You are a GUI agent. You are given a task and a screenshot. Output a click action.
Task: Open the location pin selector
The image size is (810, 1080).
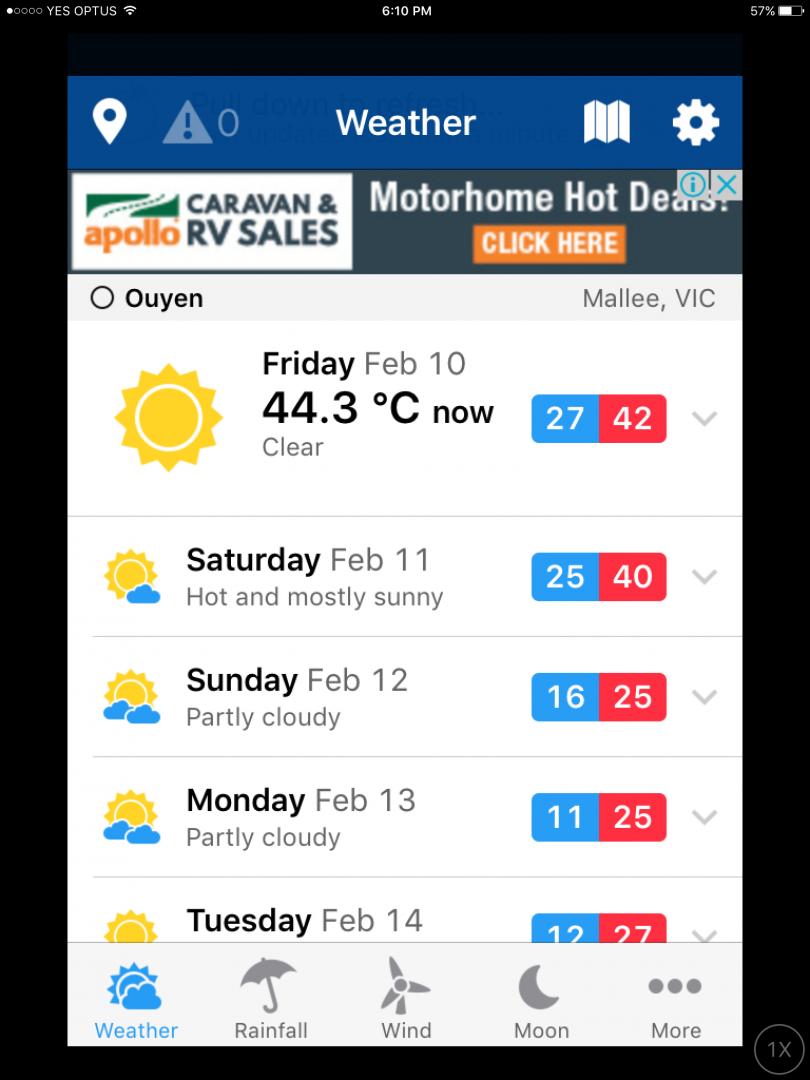(x=109, y=122)
